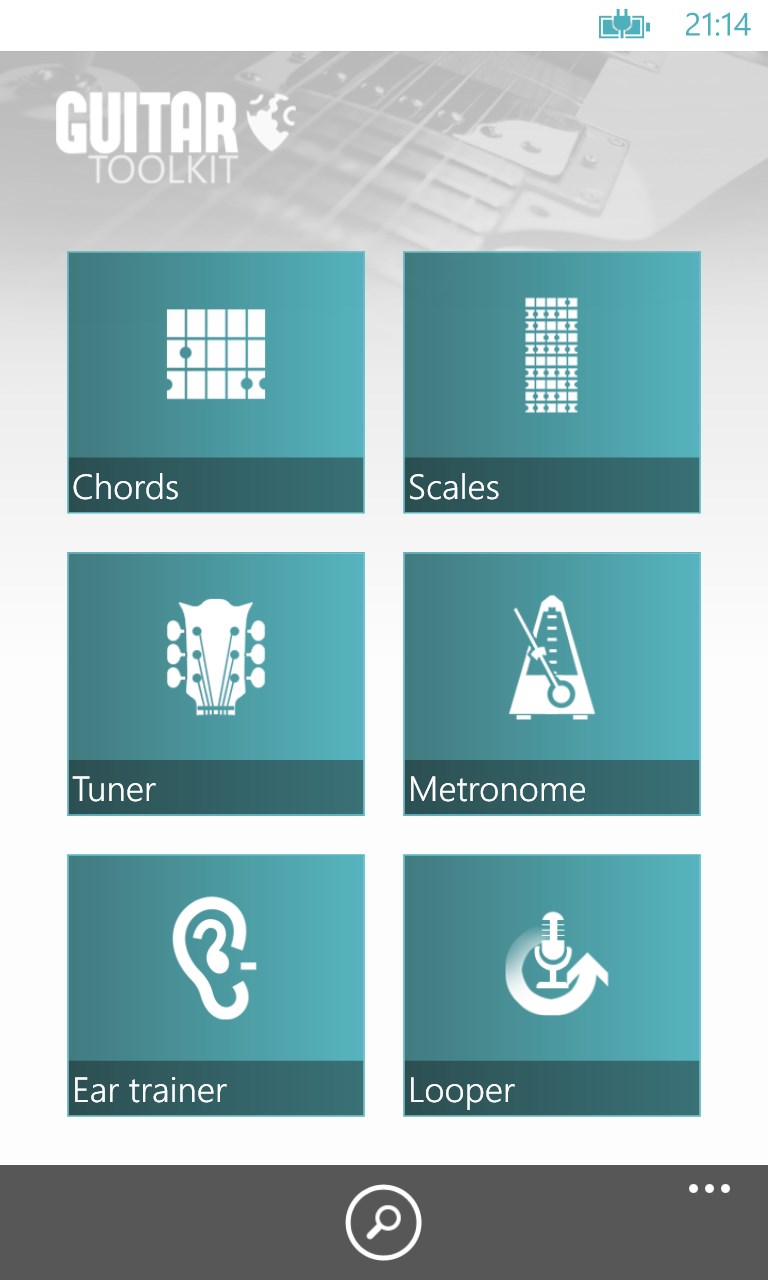This screenshot has width=768, height=1280.
Task: Click the magnifier search icon
Action: pos(384,1221)
